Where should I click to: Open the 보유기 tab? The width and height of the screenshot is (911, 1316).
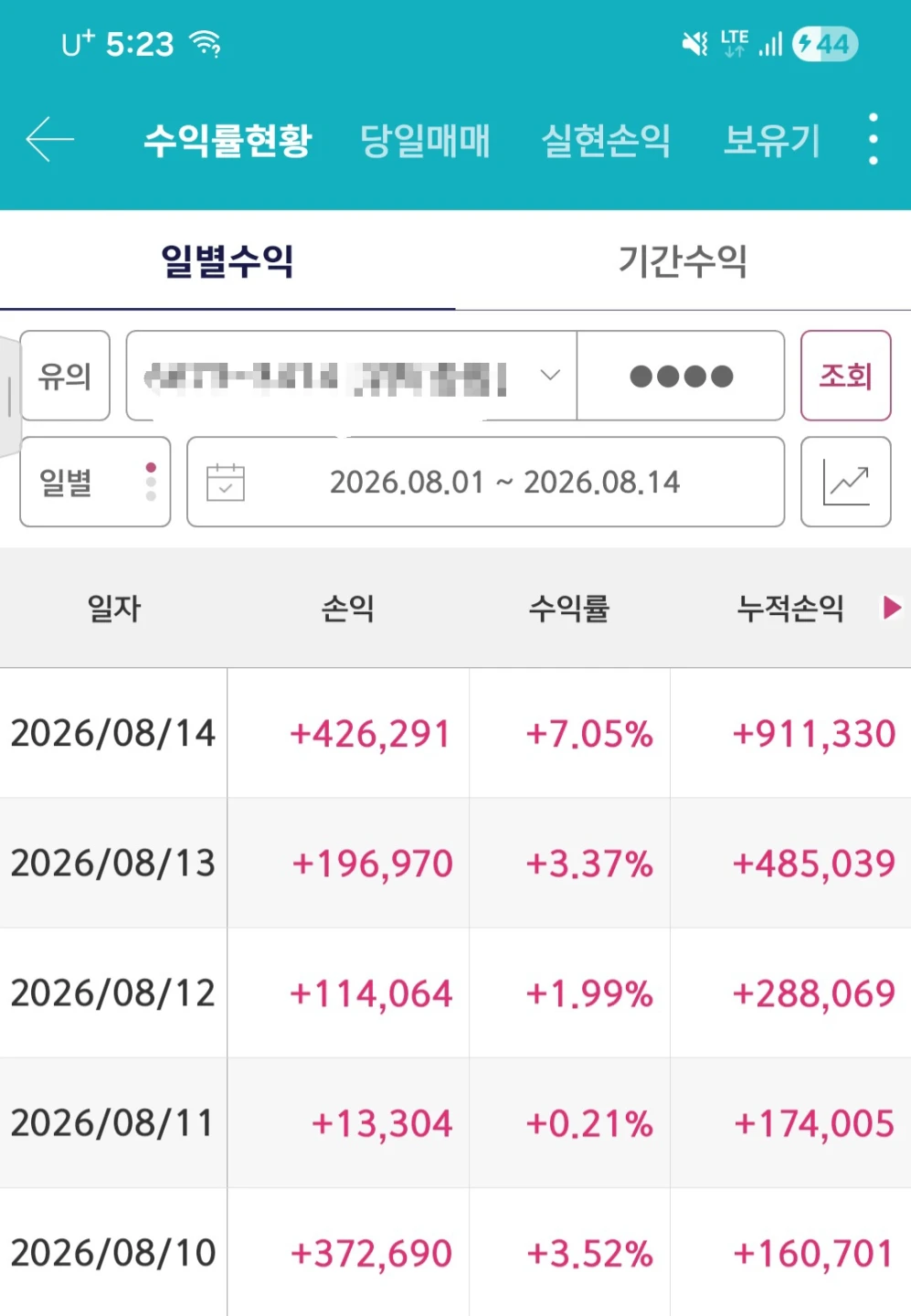(772, 140)
